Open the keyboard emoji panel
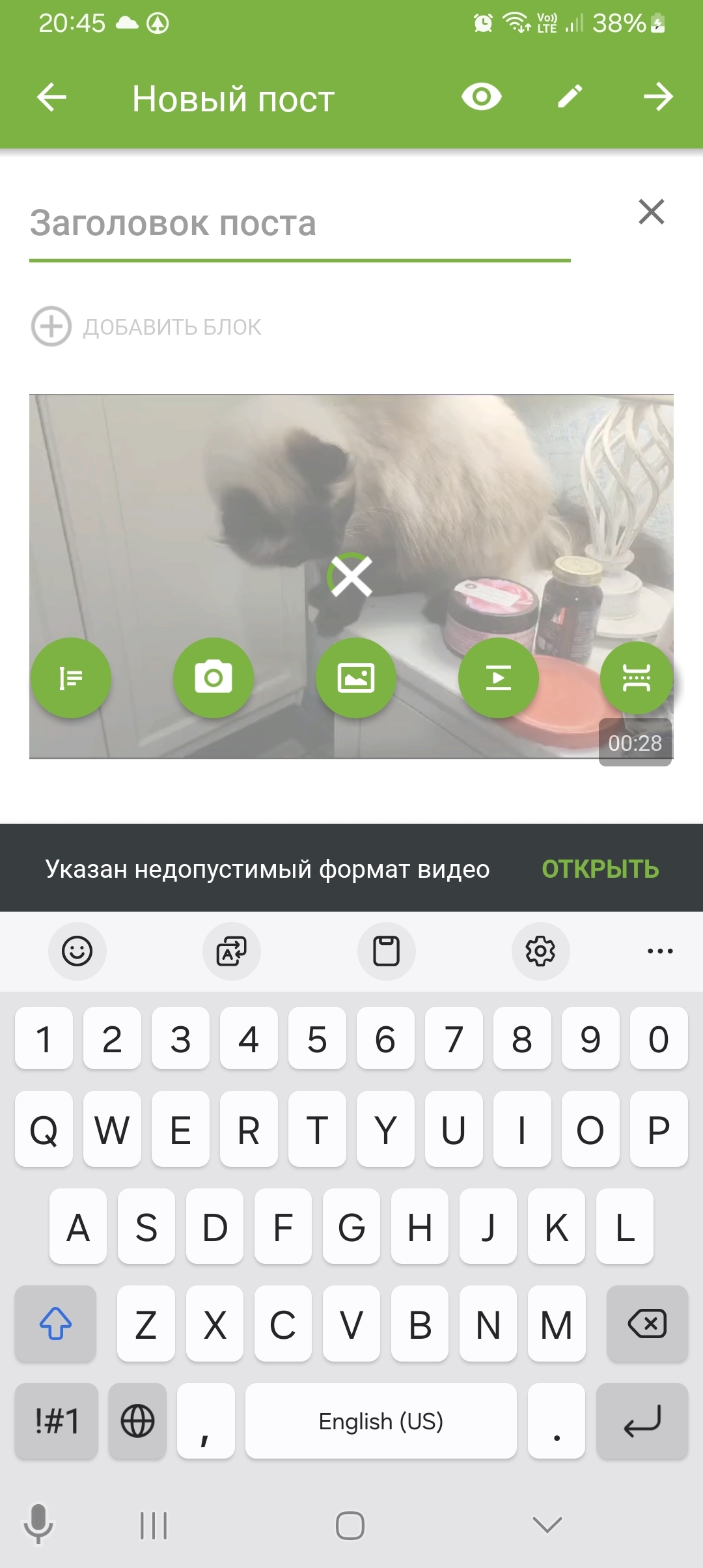Viewport: 703px width, 1568px height. coord(77,951)
